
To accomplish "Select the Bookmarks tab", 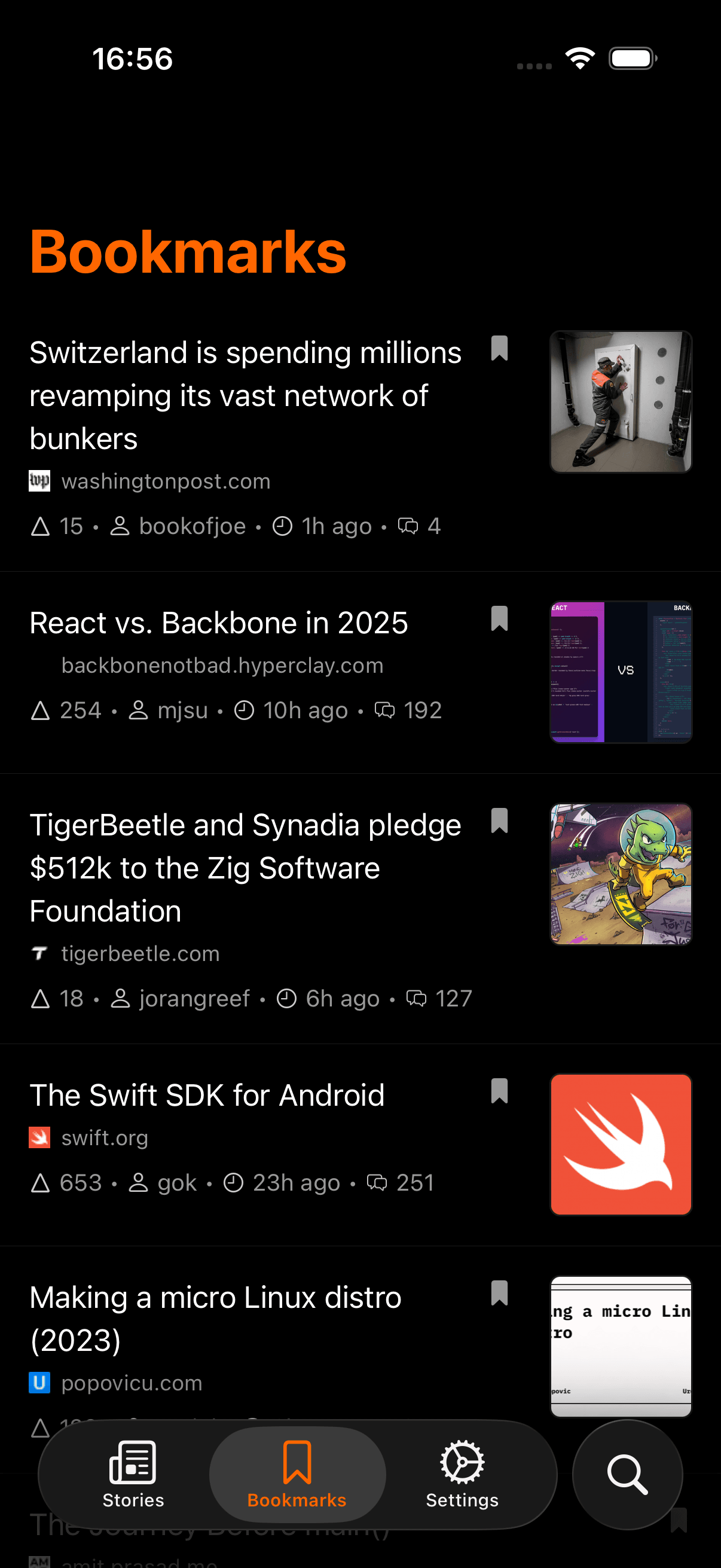I will click(297, 1473).
